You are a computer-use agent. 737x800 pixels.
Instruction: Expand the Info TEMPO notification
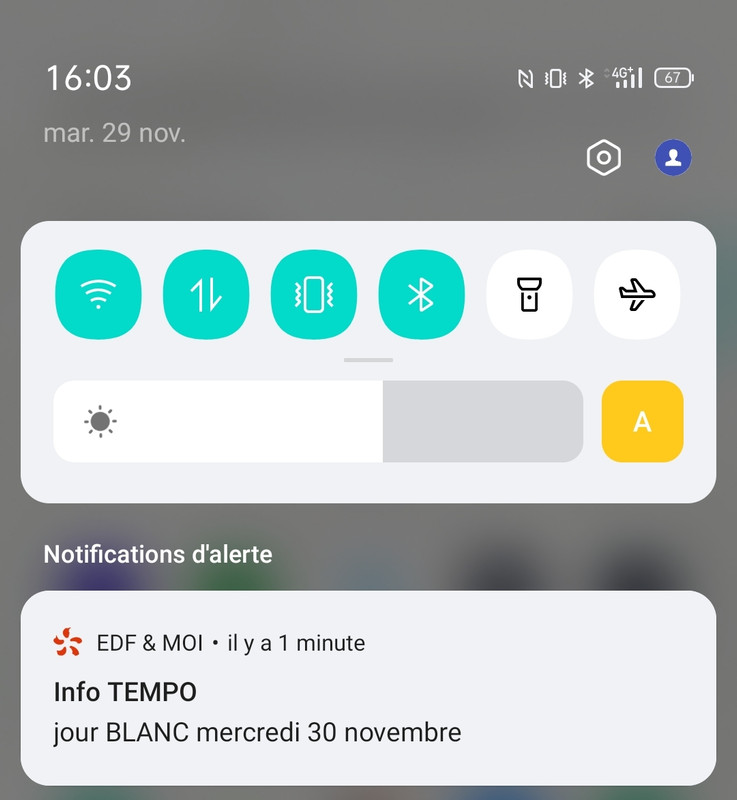pyautogui.click(x=368, y=691)
